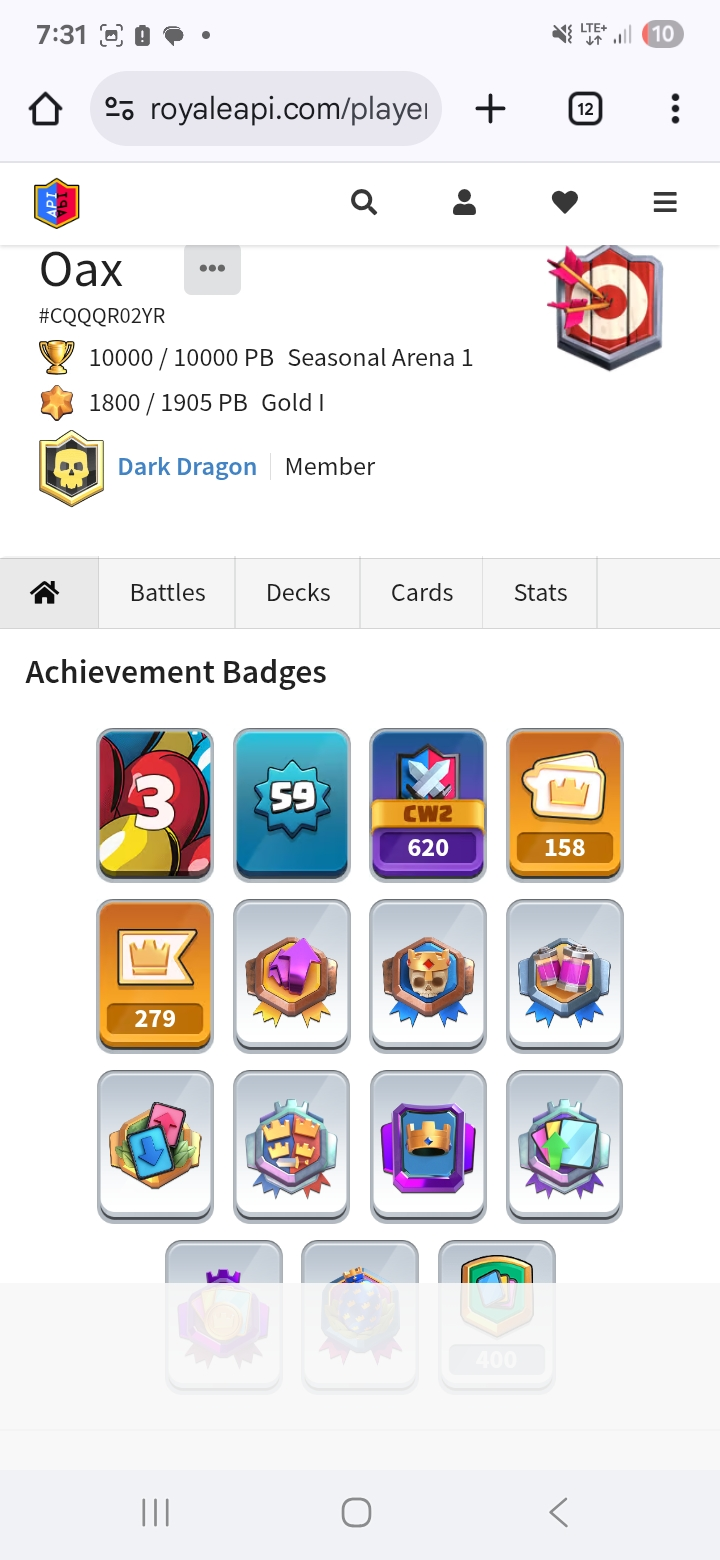The width and height of the screenshot is (720, 1560).
Task: Switch to the Stats tab
Action: pyautogui.click(x=540, y=593)
